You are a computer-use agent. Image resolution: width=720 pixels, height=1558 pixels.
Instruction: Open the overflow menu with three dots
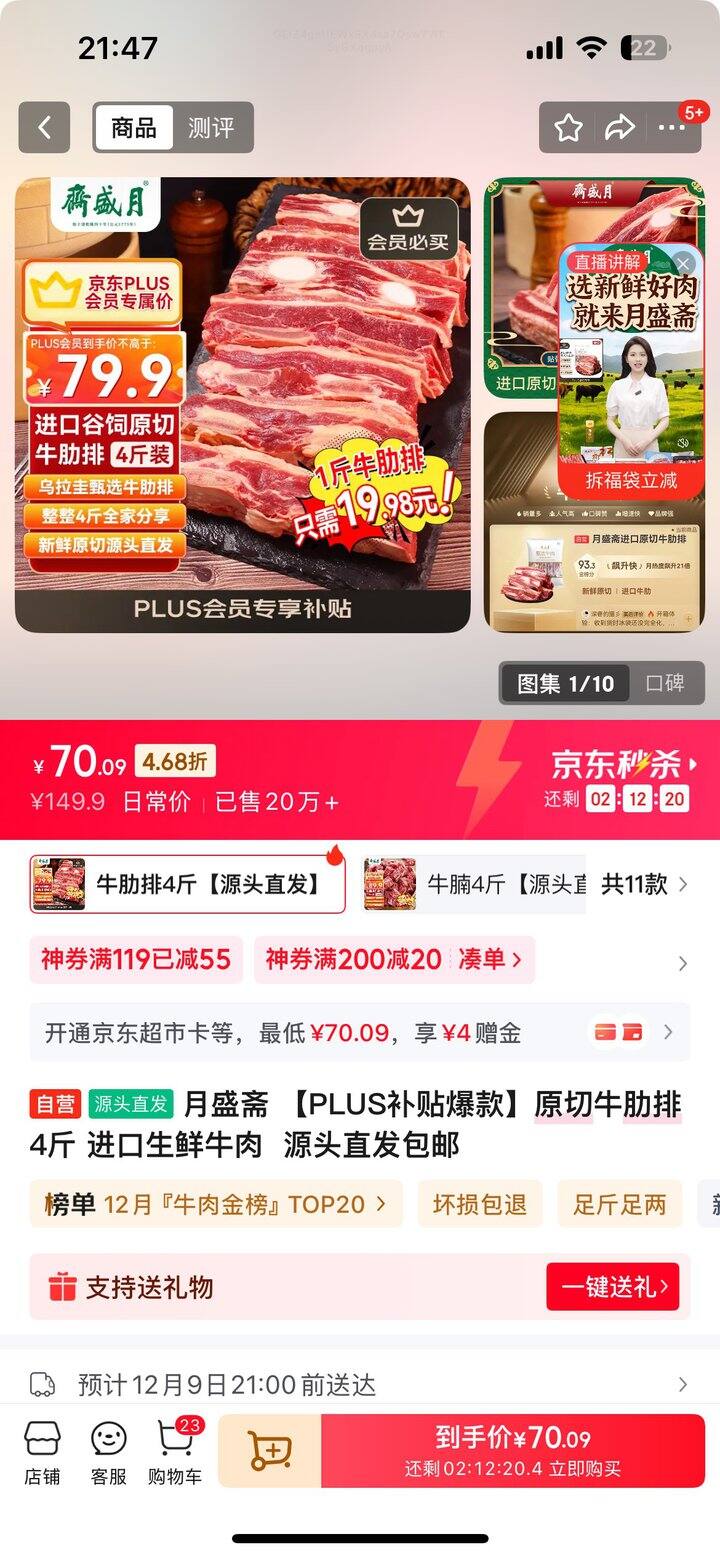671,127
